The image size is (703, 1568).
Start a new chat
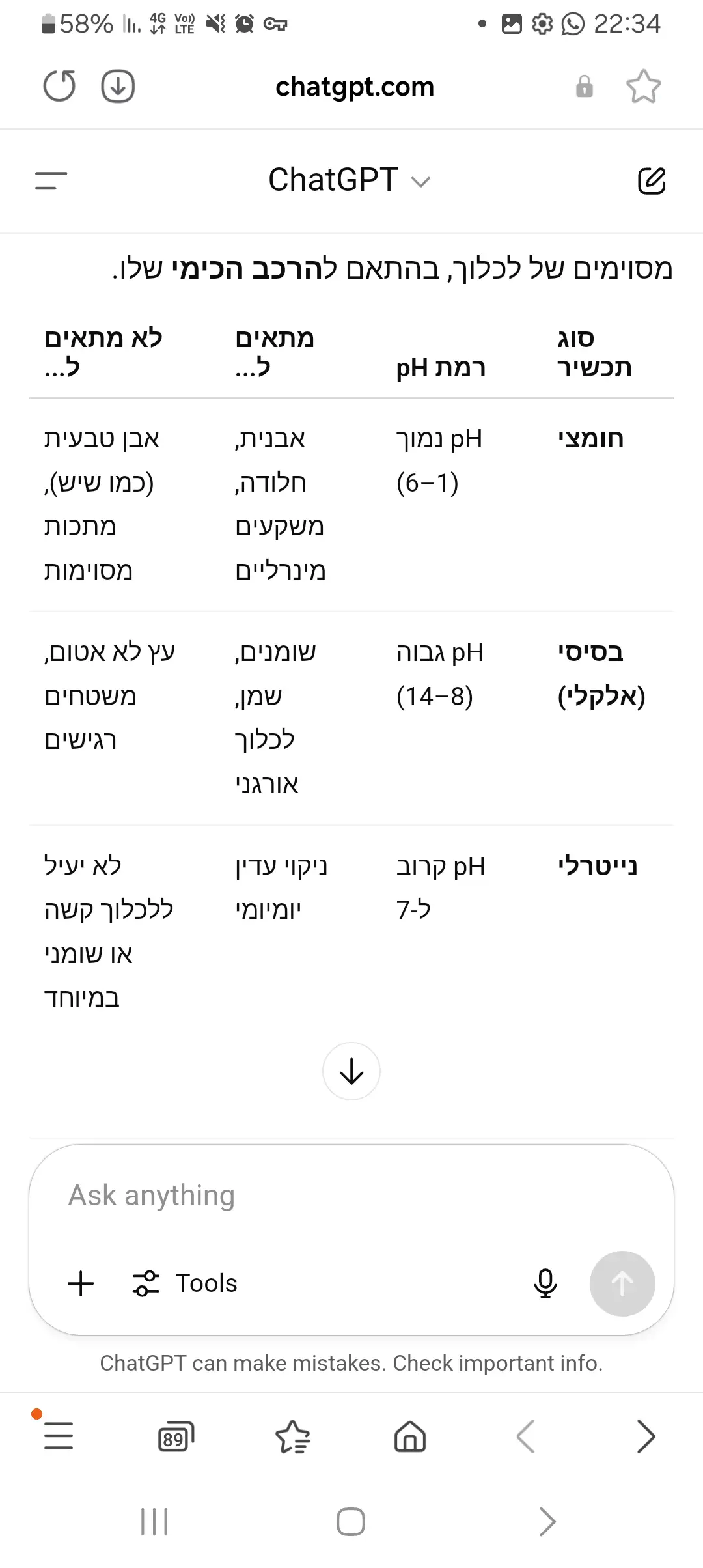pos(652,180)
